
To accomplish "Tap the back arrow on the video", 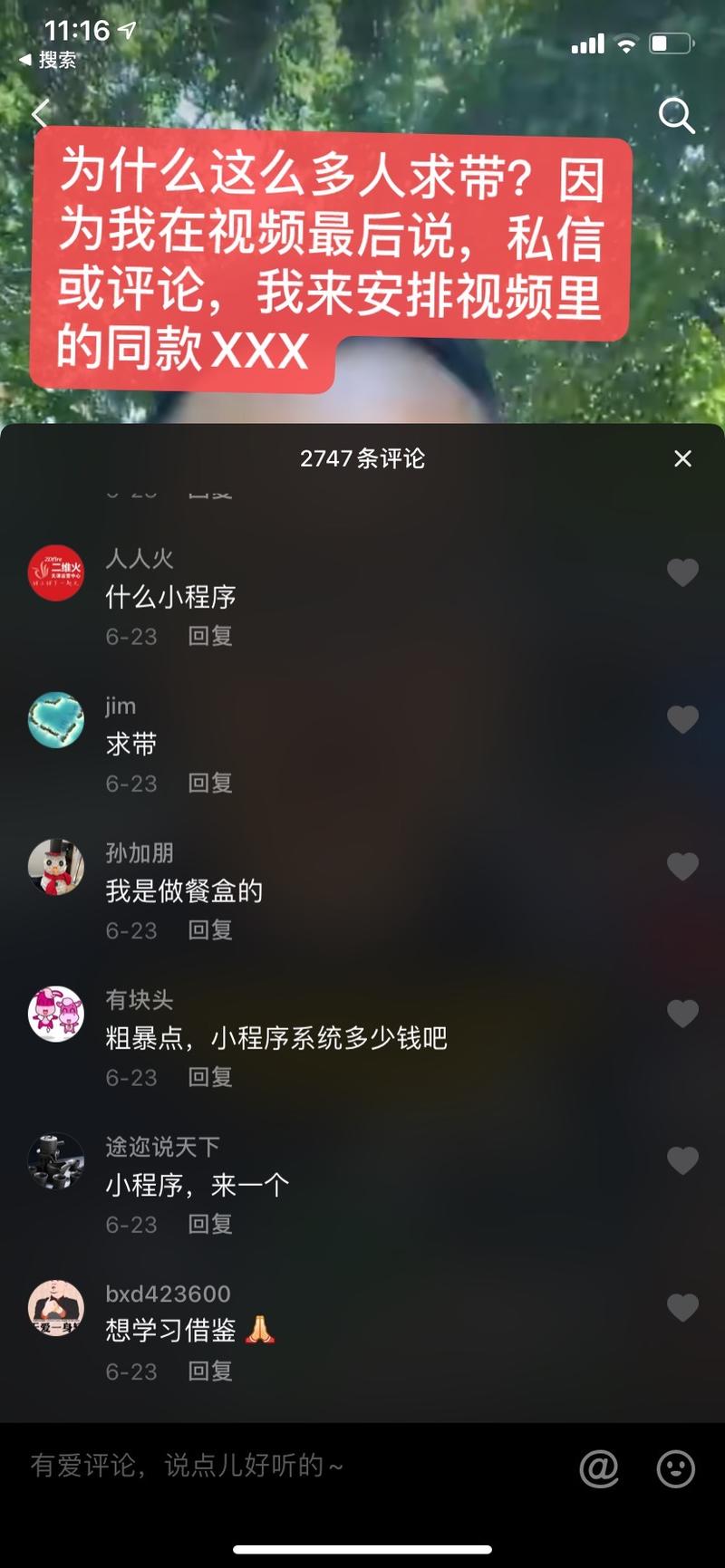I will (x=40, y=116).
